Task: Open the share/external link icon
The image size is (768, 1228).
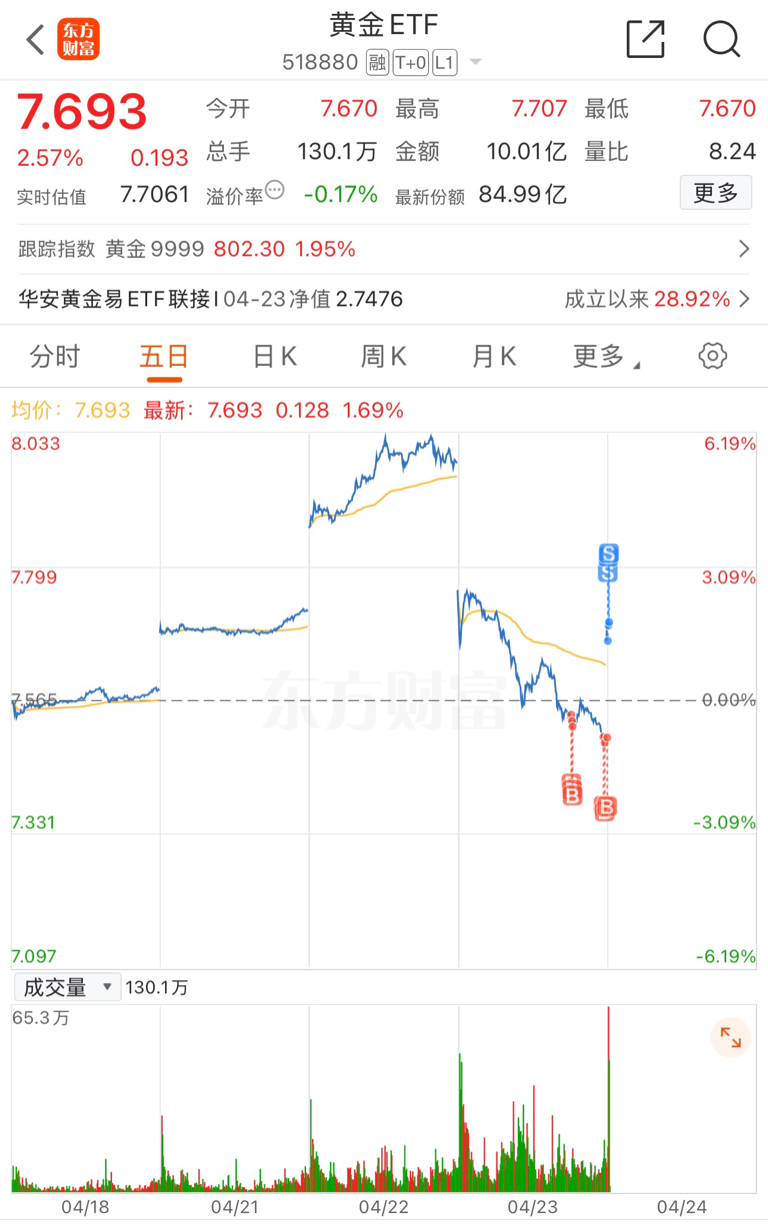Action: pyautogui.click(x=646, y=40)
